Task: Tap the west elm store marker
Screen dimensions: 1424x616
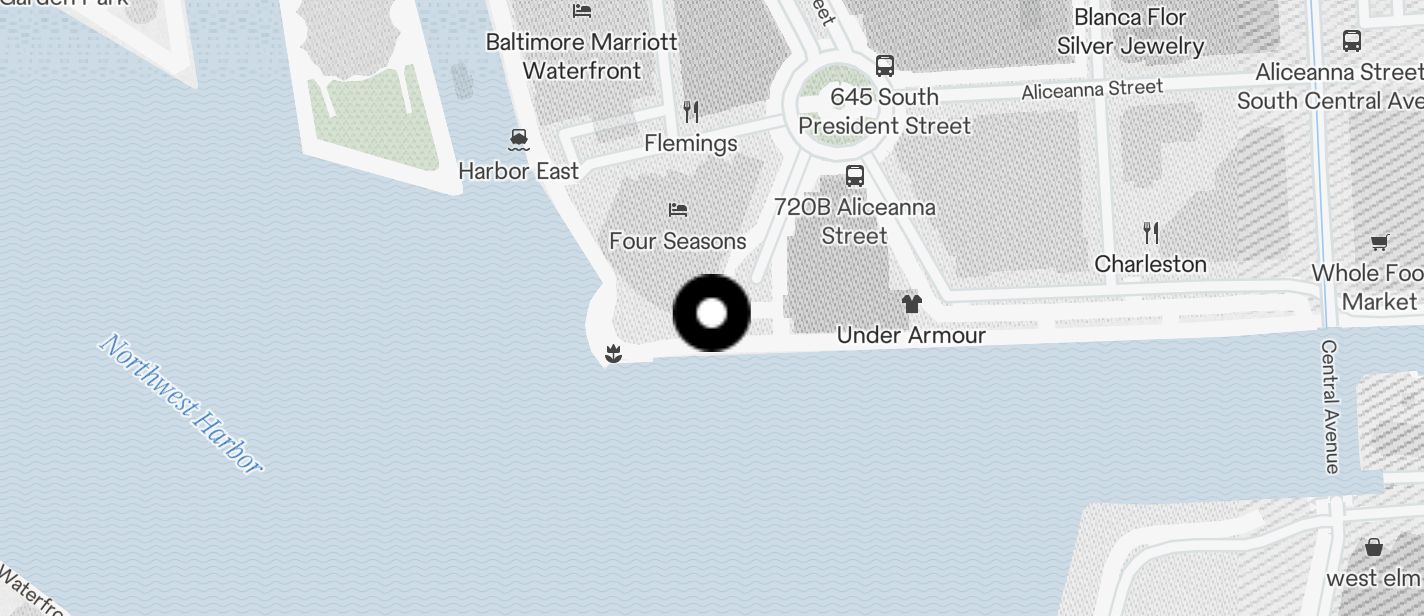Action: [1374, 547]
